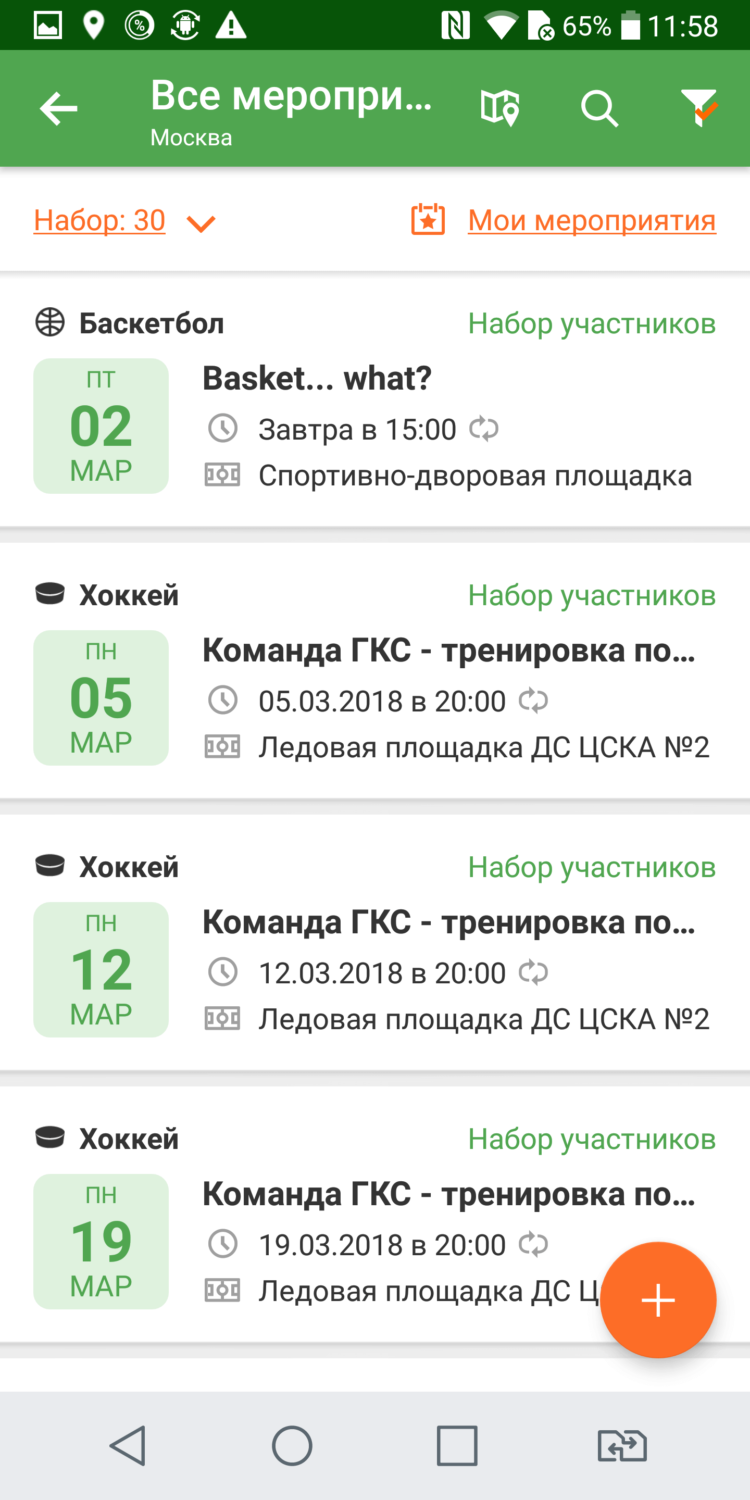Image resolution: width=750 pixels, height=1500 pixels.
Task: Select the Хоккей category label on 19 МАР event
Action: tap(128, 1138)
